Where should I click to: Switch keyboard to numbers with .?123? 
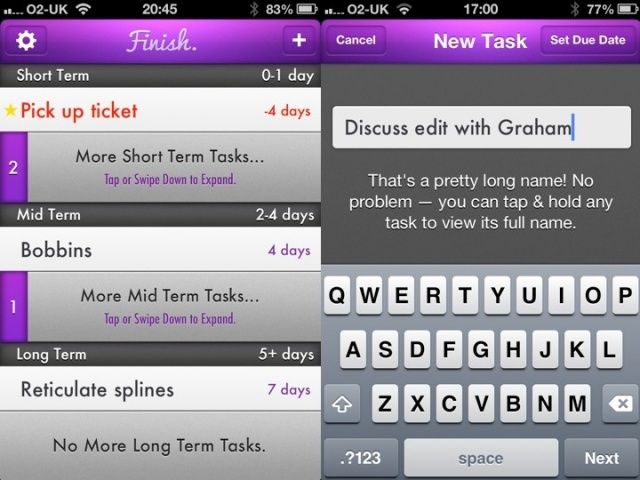(x=360, y=458)
